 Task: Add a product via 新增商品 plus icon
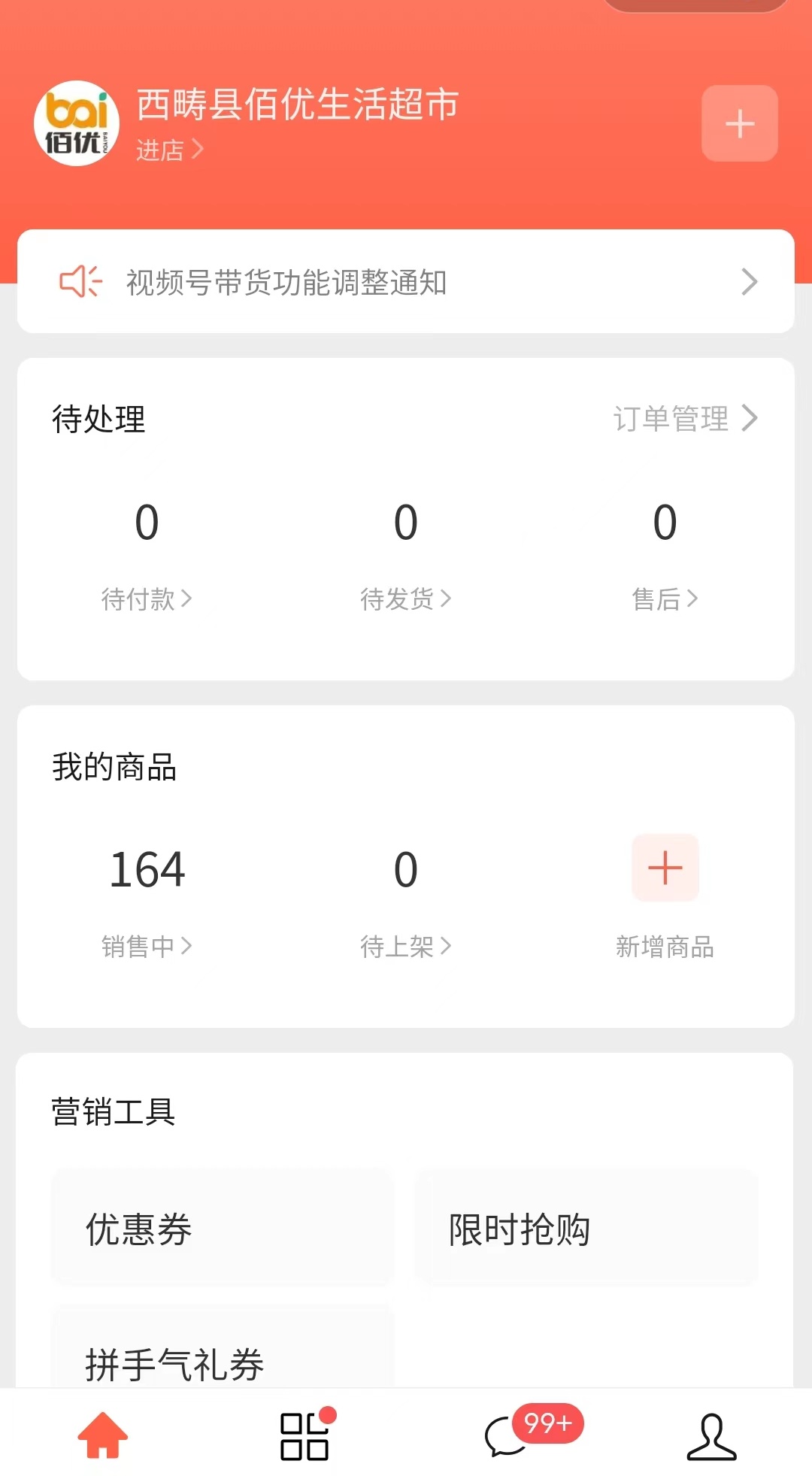[x=665, y=868]
